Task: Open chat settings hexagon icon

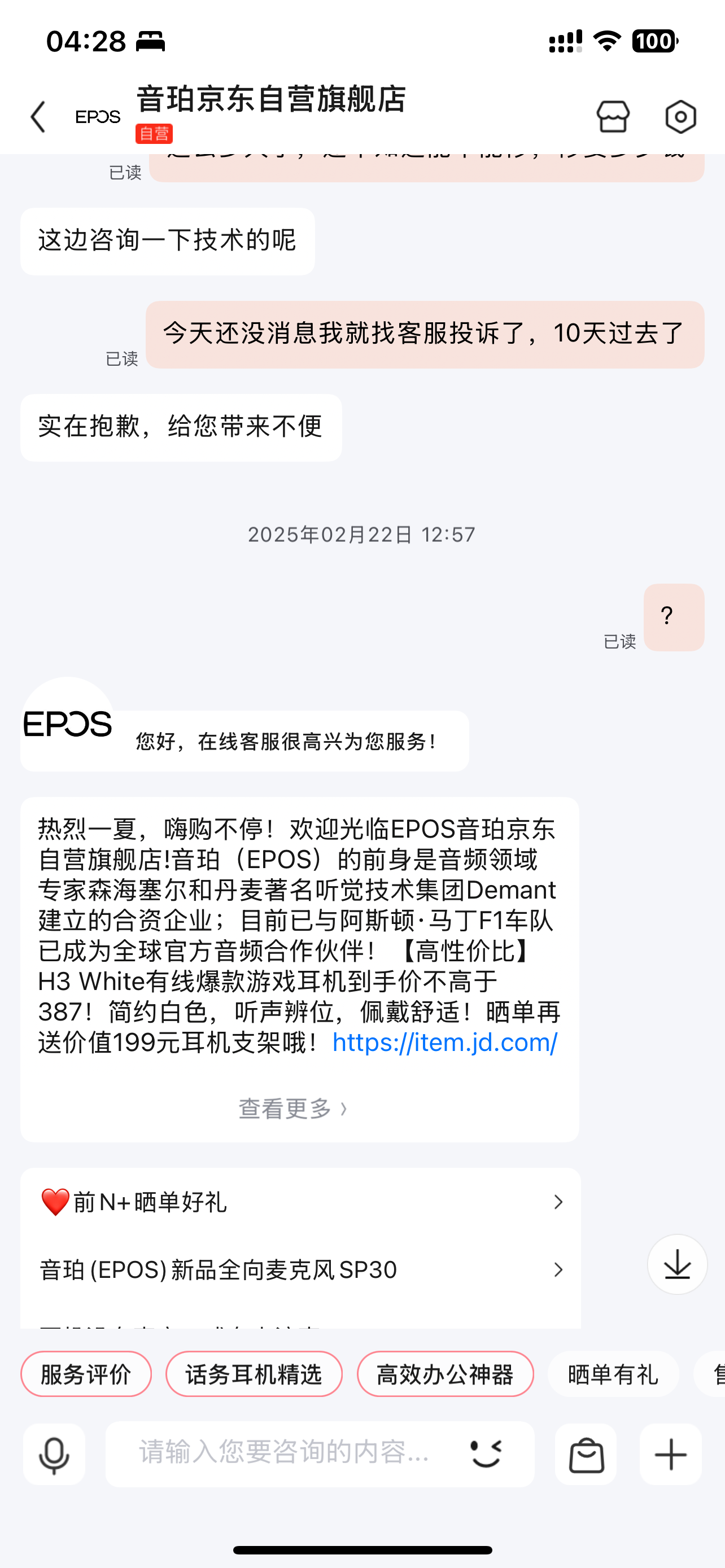Action: pos(680,116)
